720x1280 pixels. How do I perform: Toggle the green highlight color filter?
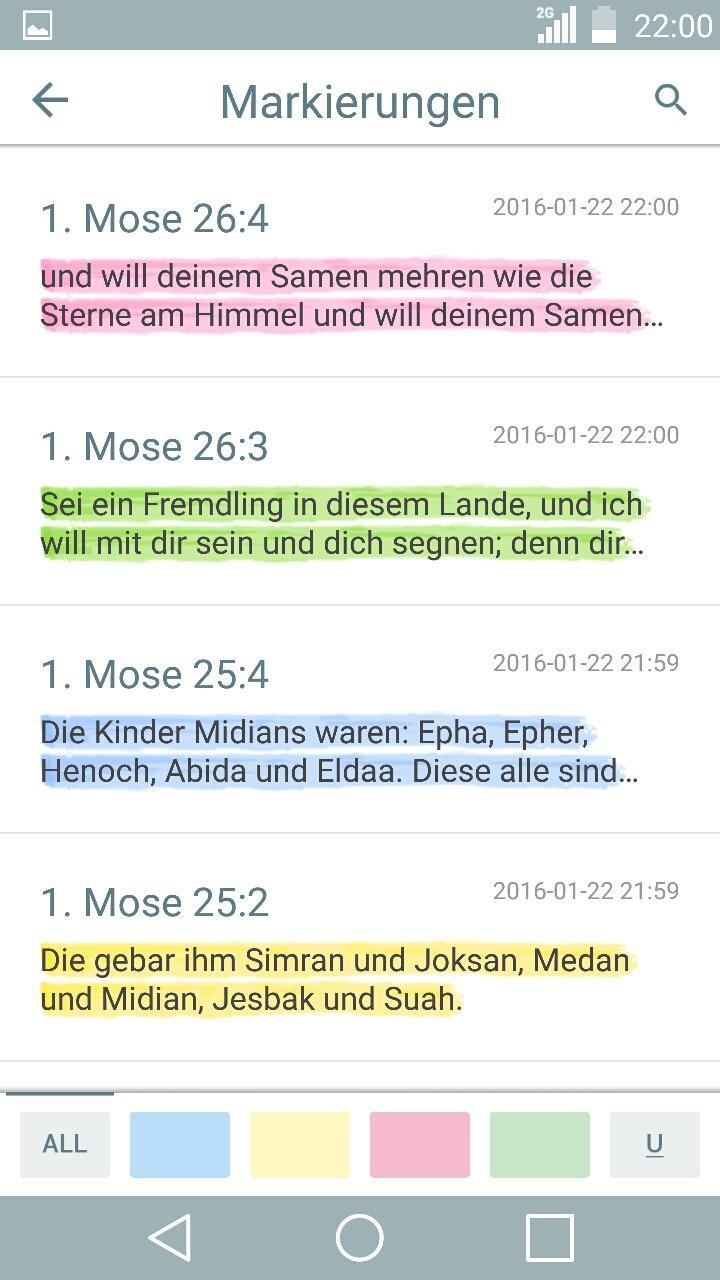(x=539, y=1143)
